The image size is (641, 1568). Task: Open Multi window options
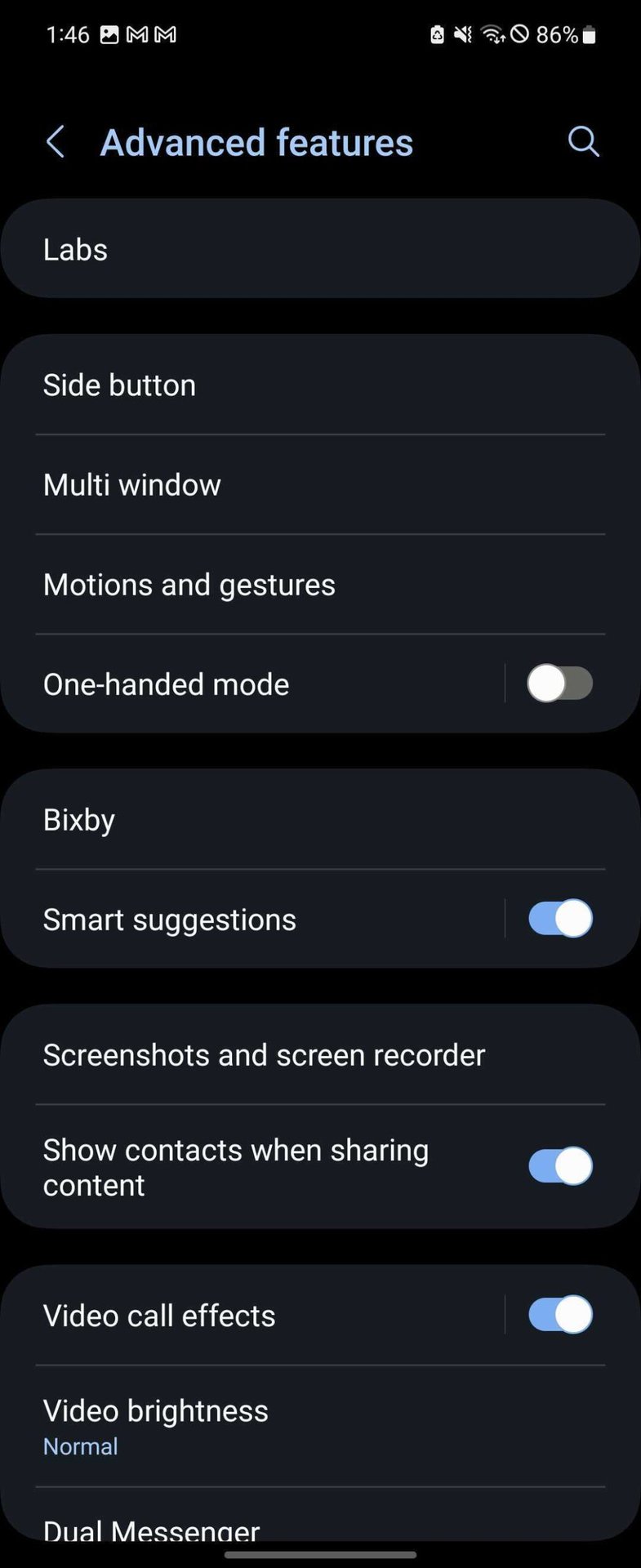tap(320, 485)
